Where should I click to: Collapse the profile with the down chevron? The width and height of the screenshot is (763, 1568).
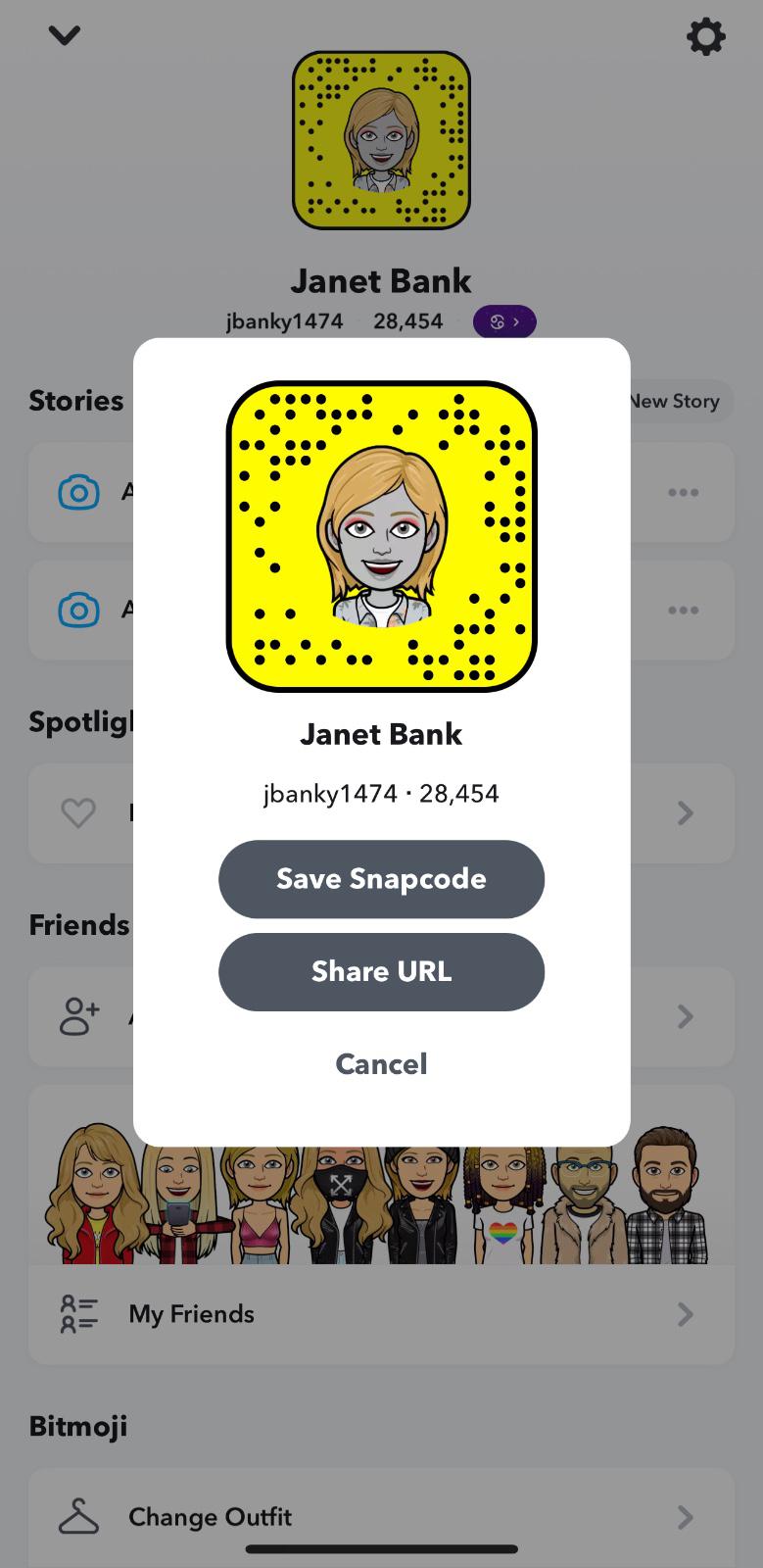(x=65, y=36)
